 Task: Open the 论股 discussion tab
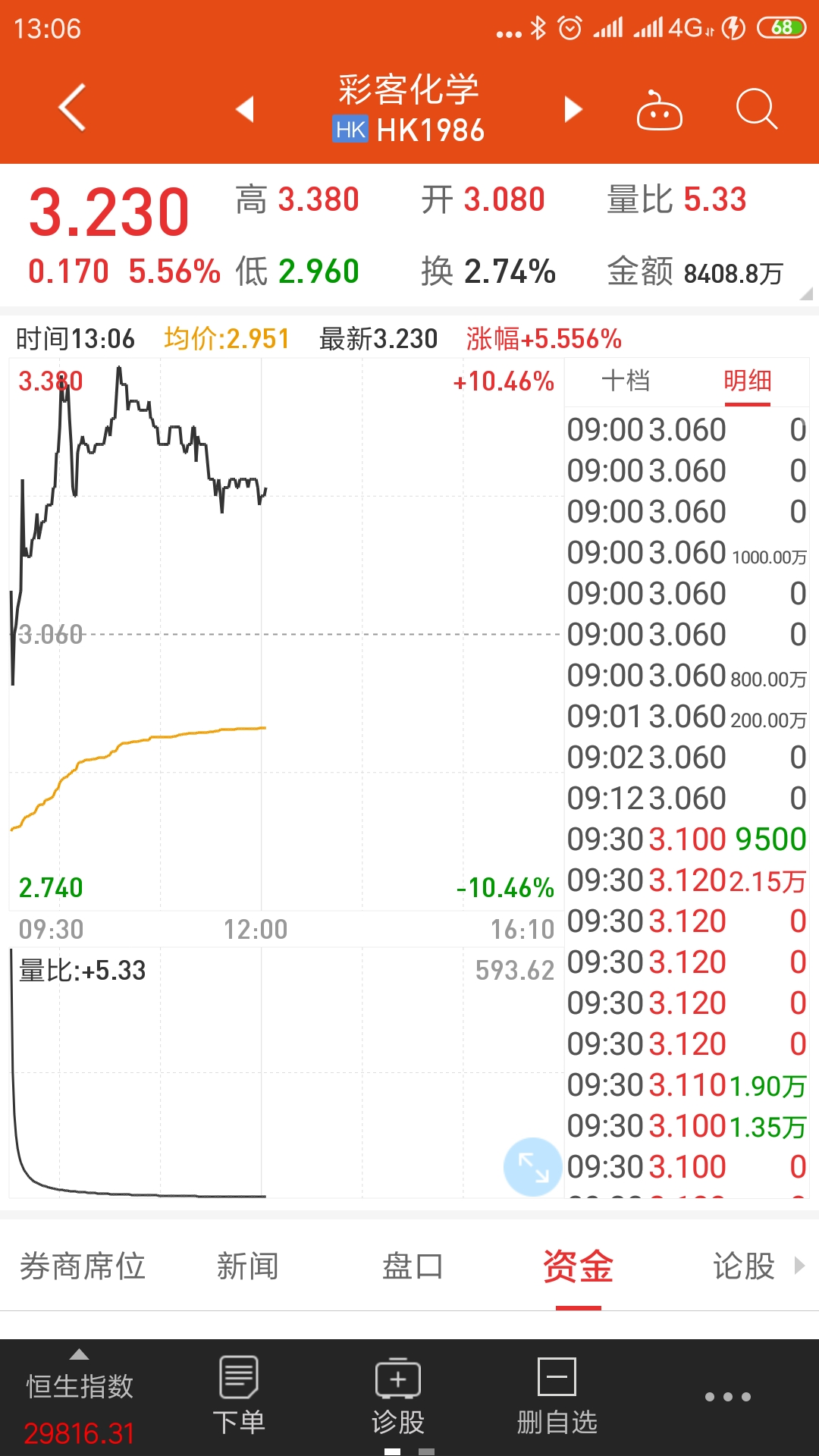coord(743,1266)
